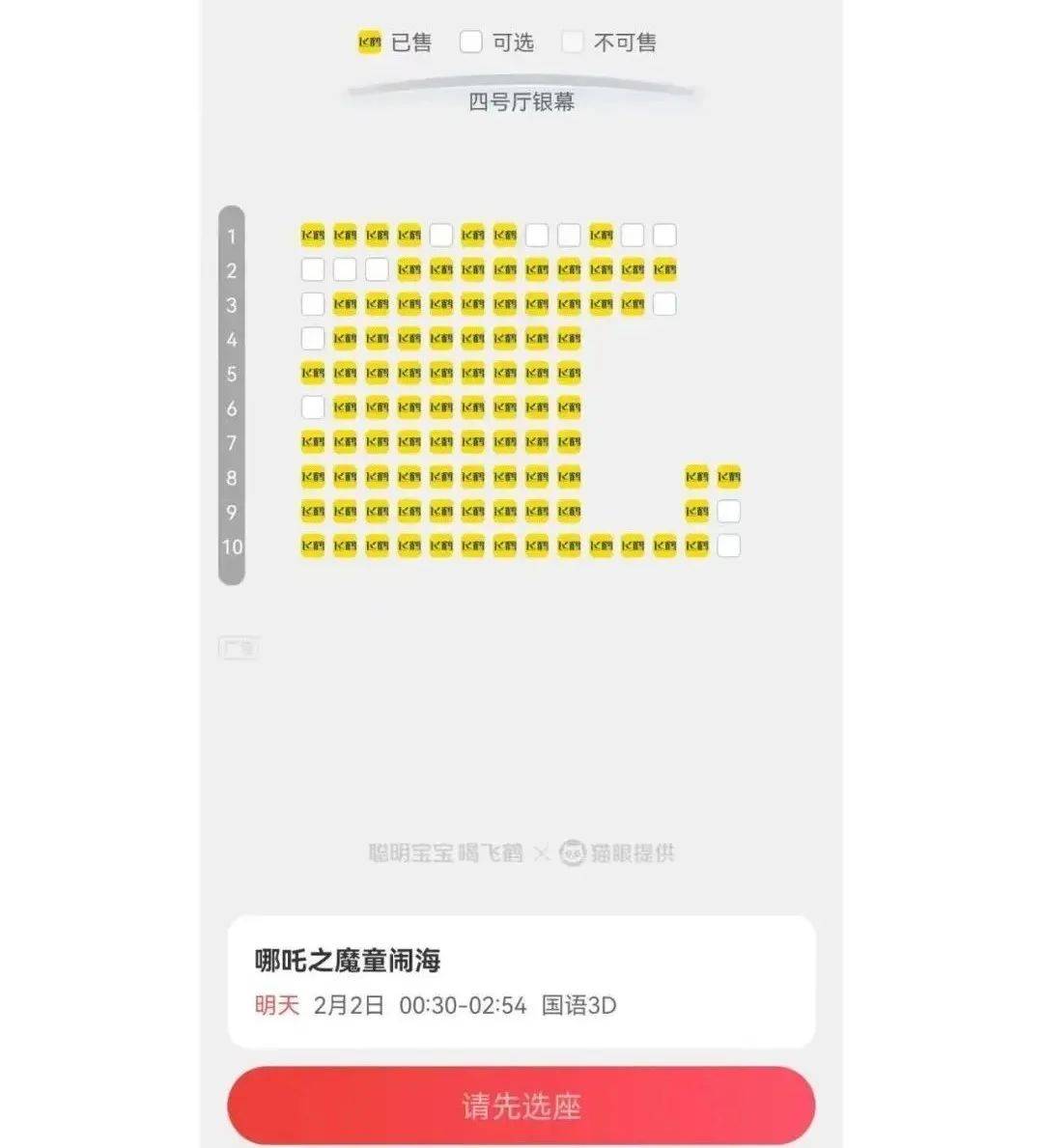Viewport: 1043px width, 1148px height.
Task: Click the yellow 飞鹤 sold-seat icon beside 已售
Action: pos(368,42)
